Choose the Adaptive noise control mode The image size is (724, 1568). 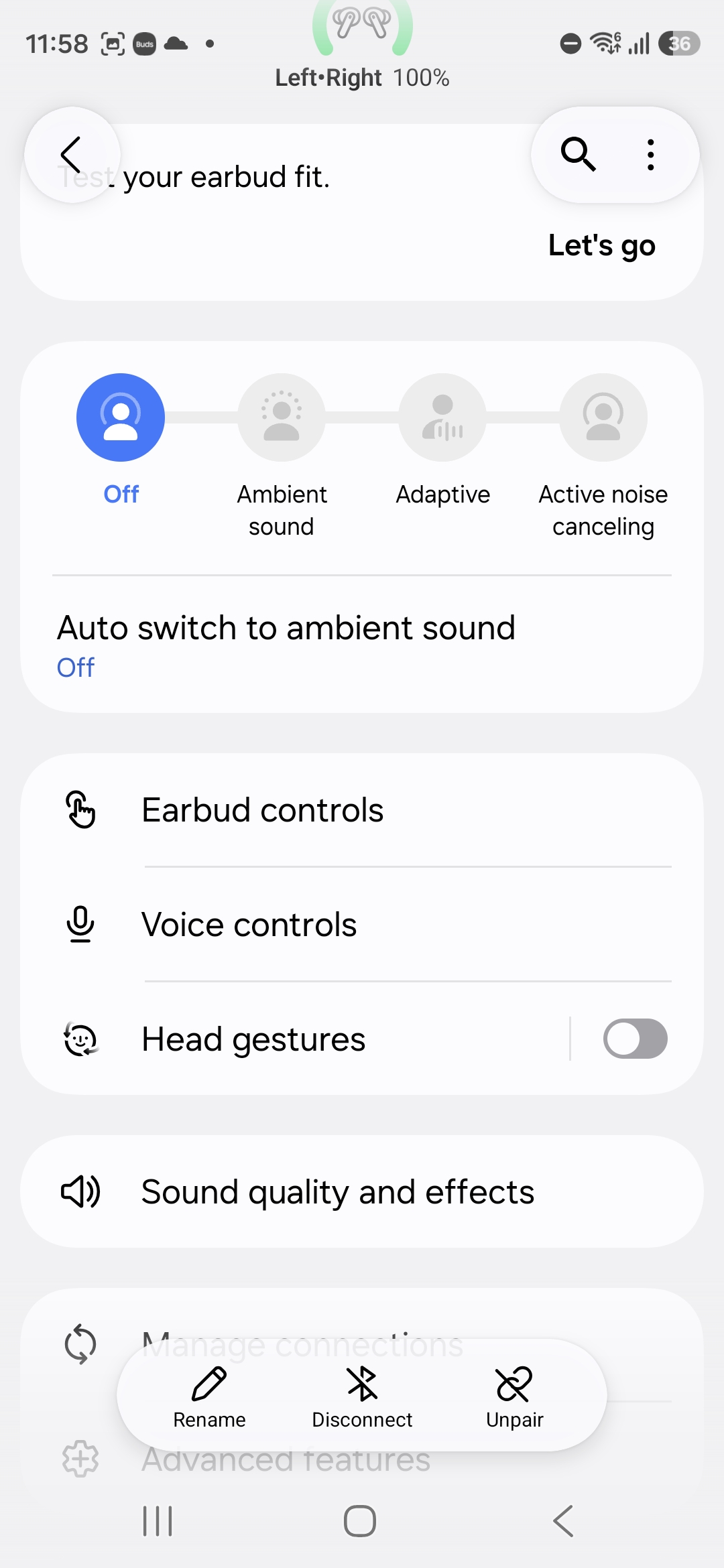(x=442, y=417)
